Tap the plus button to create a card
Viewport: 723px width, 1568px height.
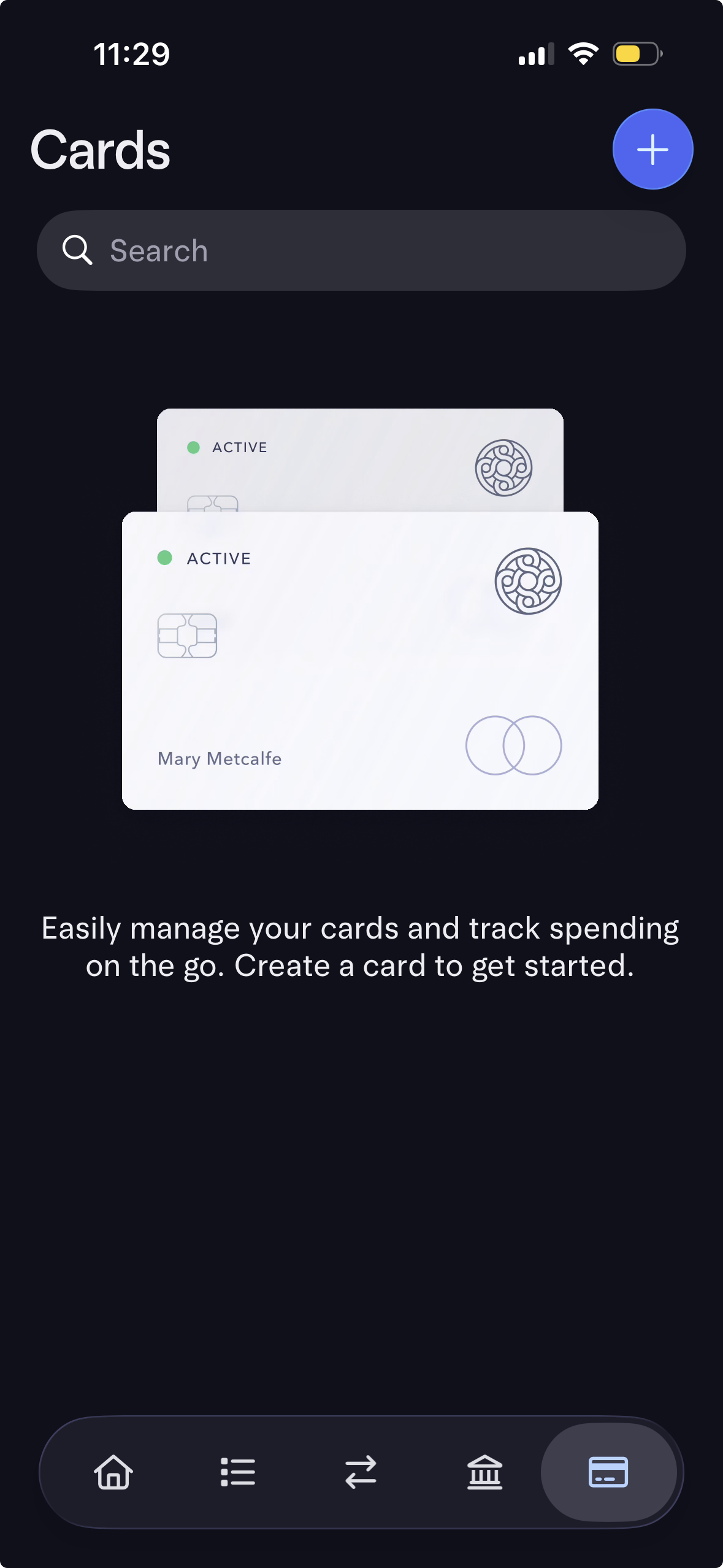pyautogui.click(x=652, y=149)
